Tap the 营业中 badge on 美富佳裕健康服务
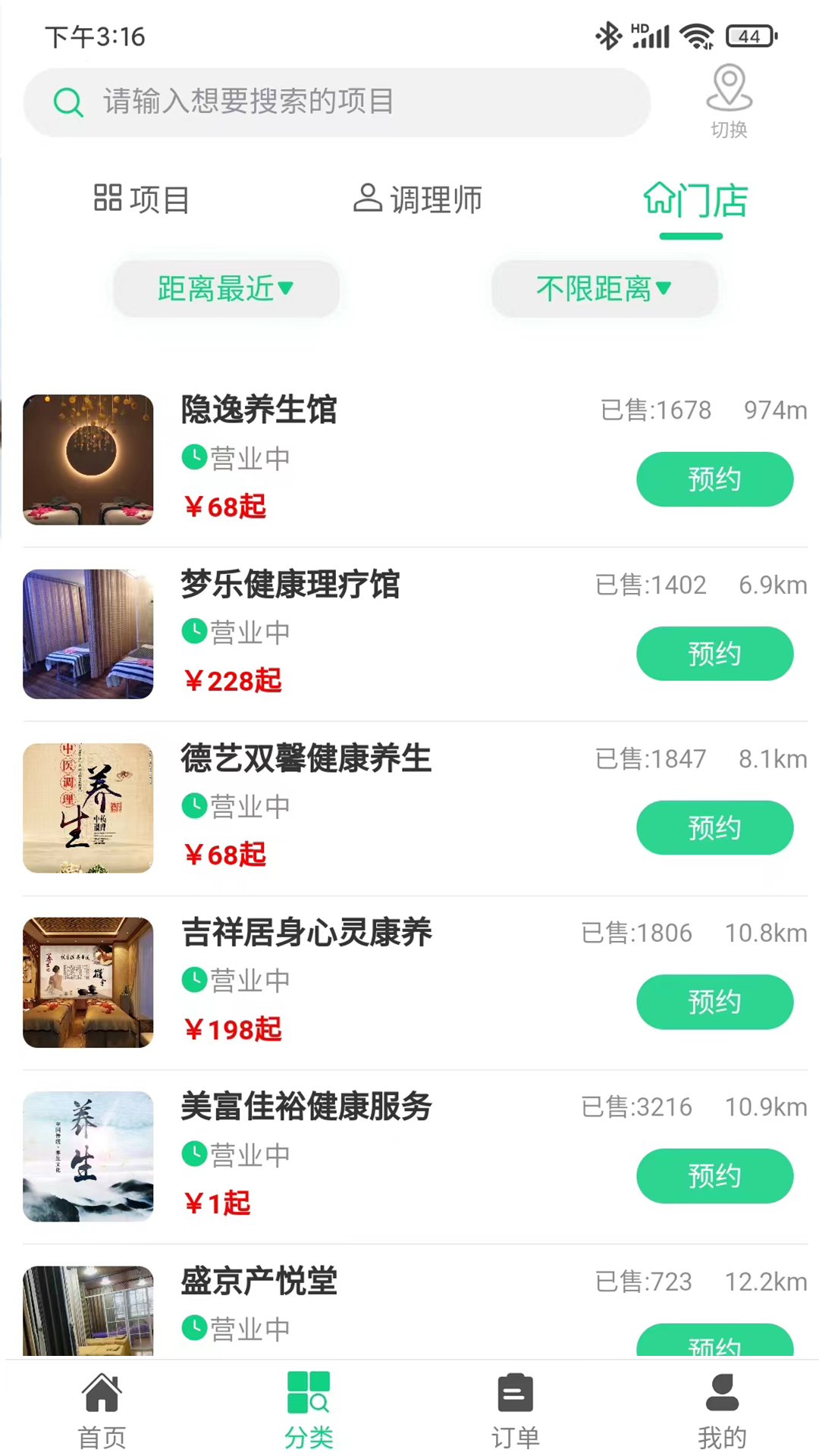This screenshot has height=1456, width=819. [x=195, y=1154]
